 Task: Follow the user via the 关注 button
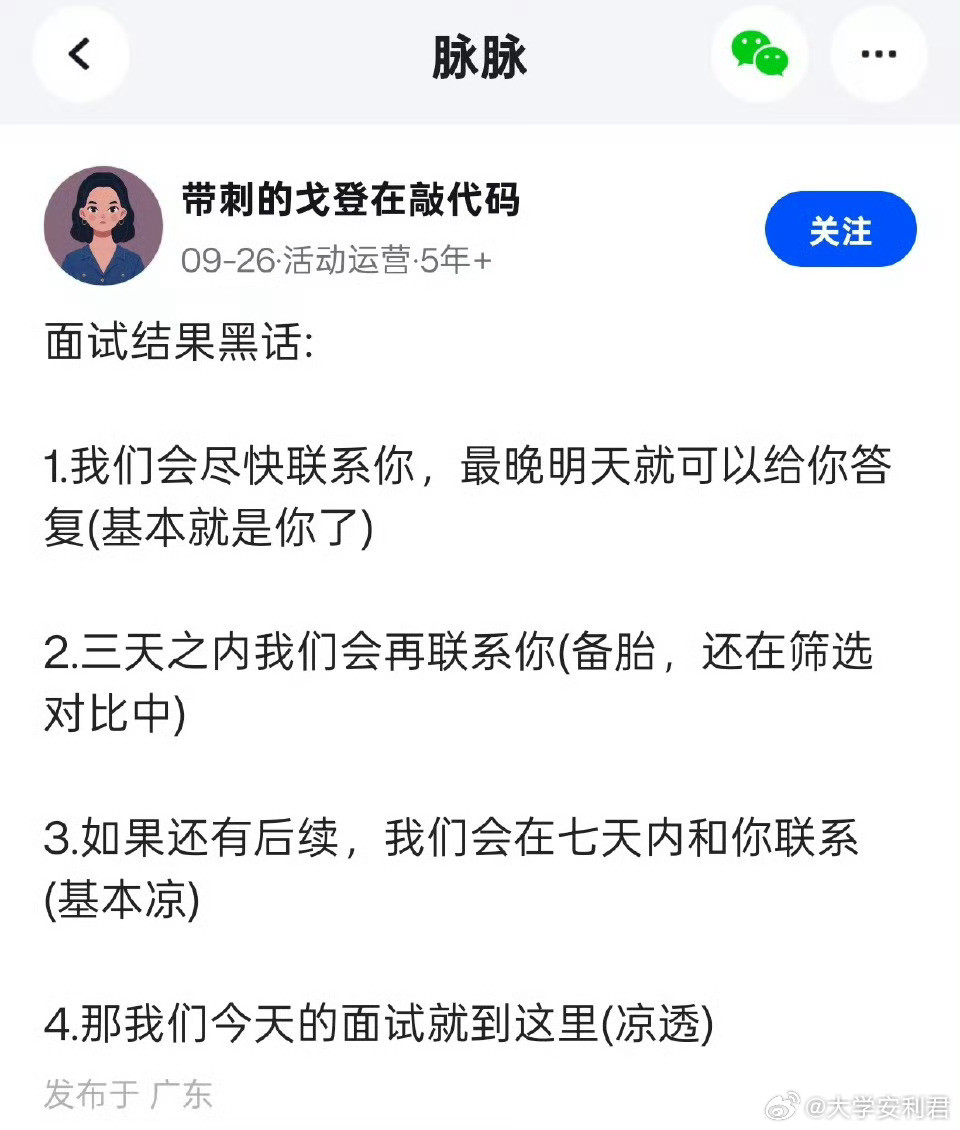point(840,229)
